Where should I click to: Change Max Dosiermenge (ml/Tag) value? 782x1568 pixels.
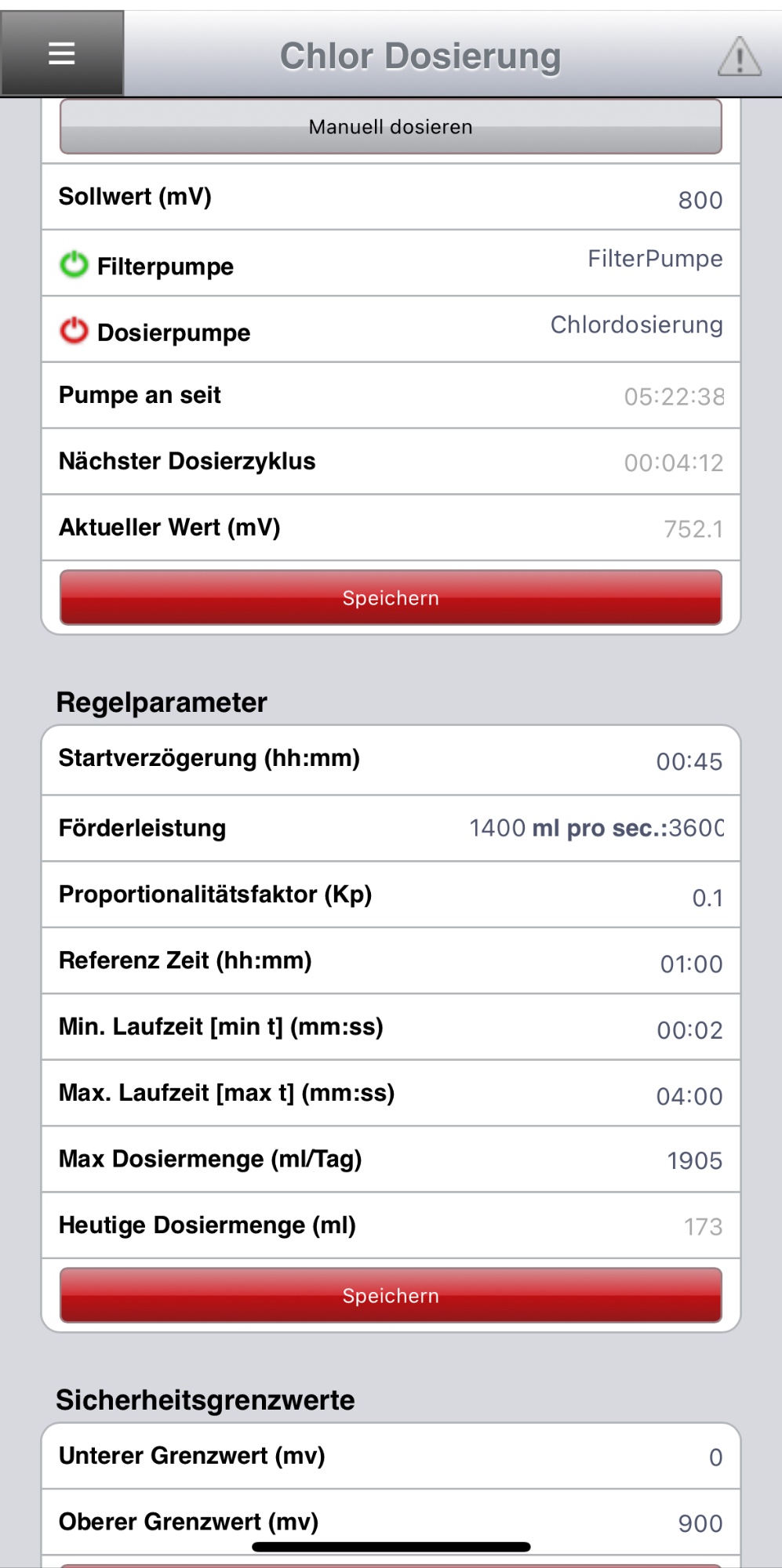coord(694,1160)
